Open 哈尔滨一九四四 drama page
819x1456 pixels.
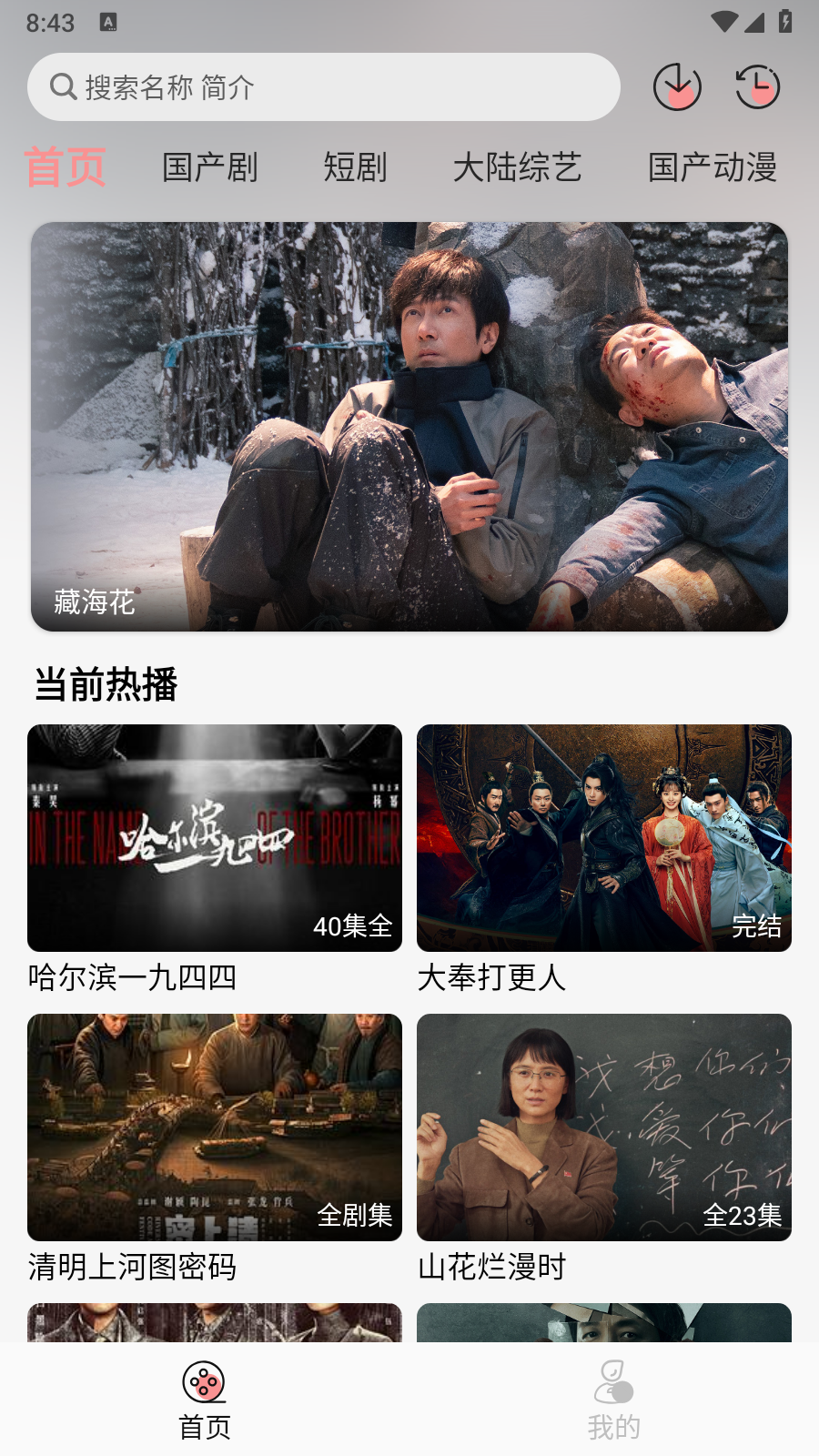coord(214,839)
